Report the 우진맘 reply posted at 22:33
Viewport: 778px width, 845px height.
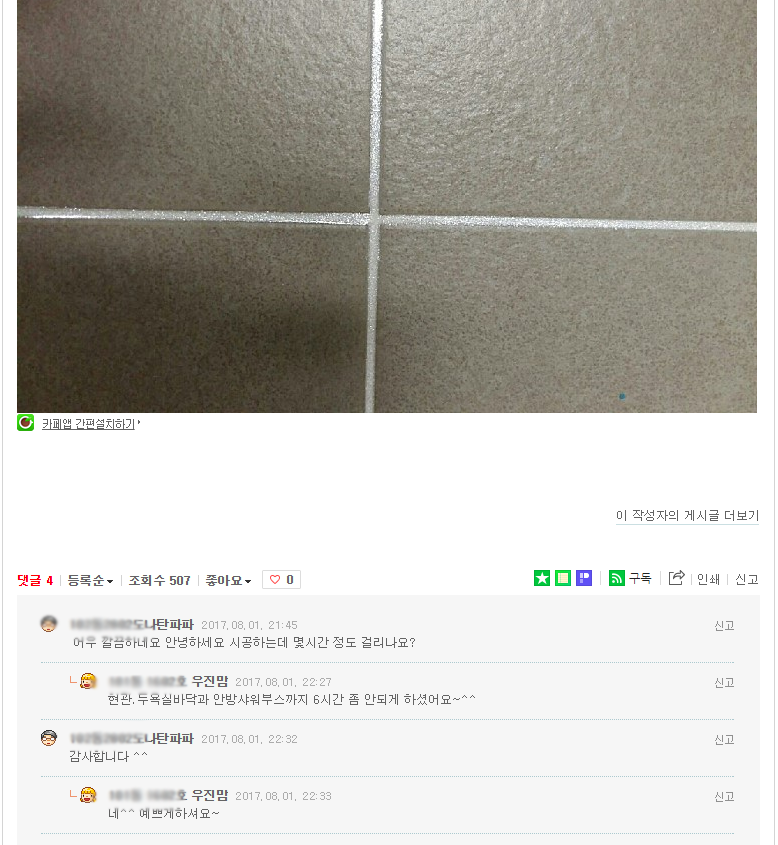(724, 797)
